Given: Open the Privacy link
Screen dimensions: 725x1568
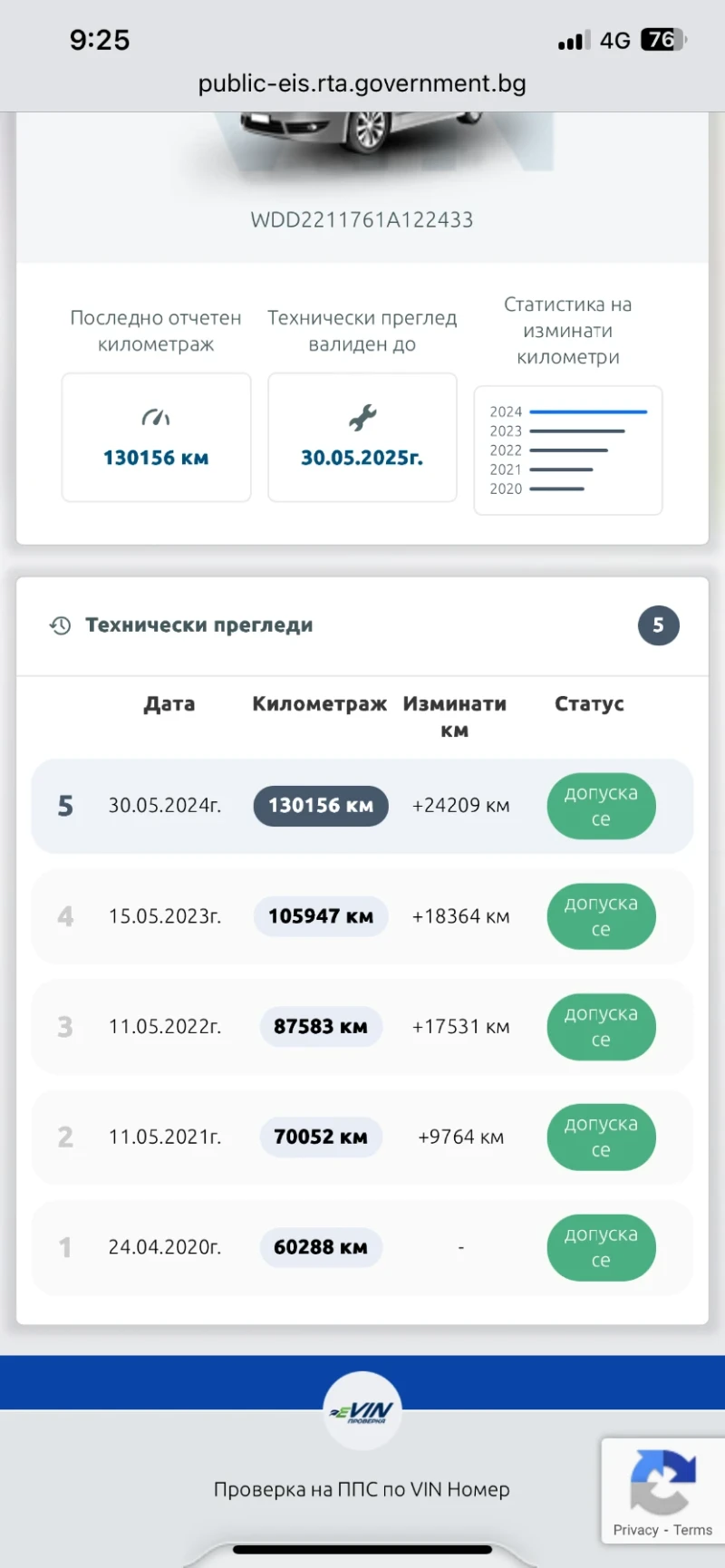Looking at the screenshot, I should (x=634, y=1530).
